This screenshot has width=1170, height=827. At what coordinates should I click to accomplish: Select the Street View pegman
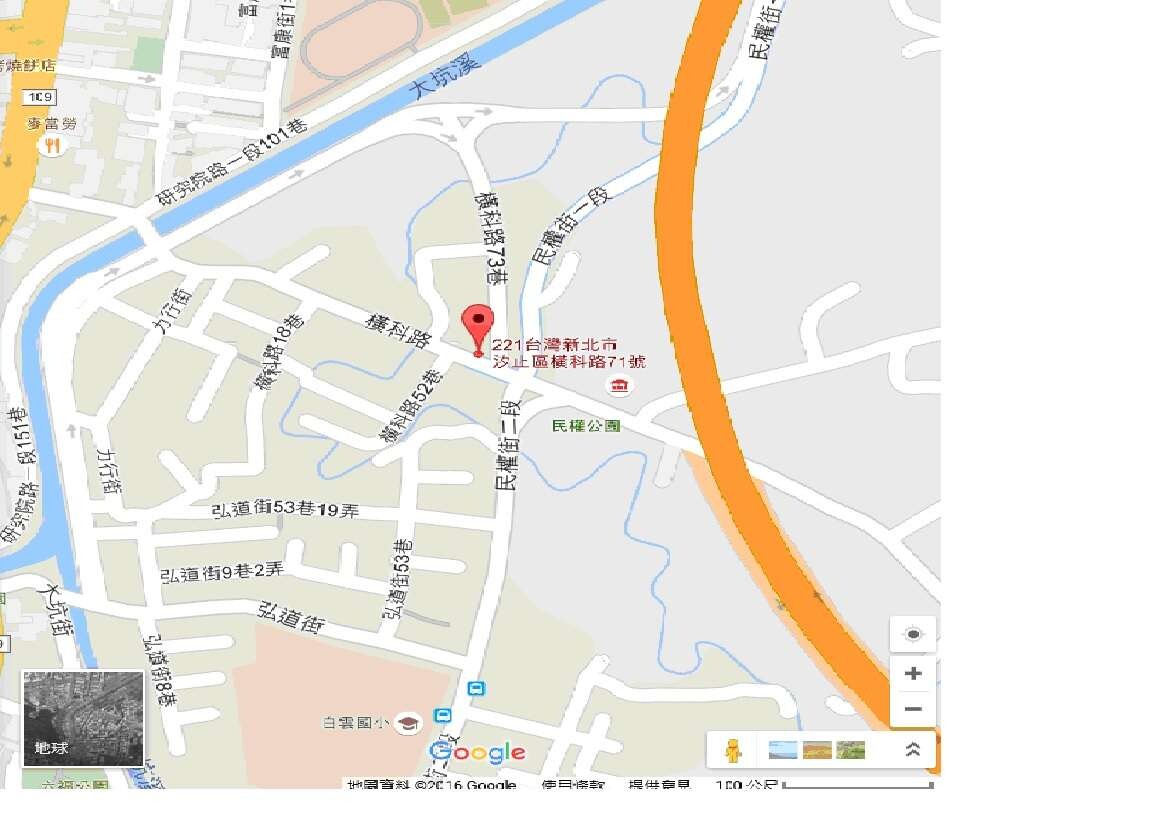click(734, 750)
